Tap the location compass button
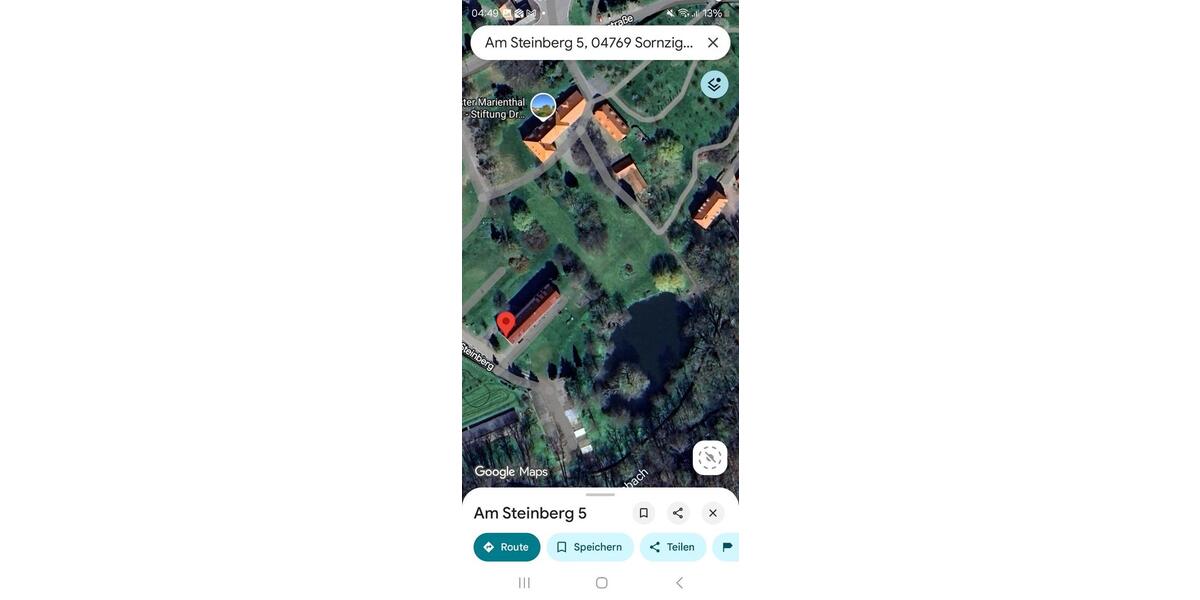The width and height of the screenshot is (1200, 600). 710,458
